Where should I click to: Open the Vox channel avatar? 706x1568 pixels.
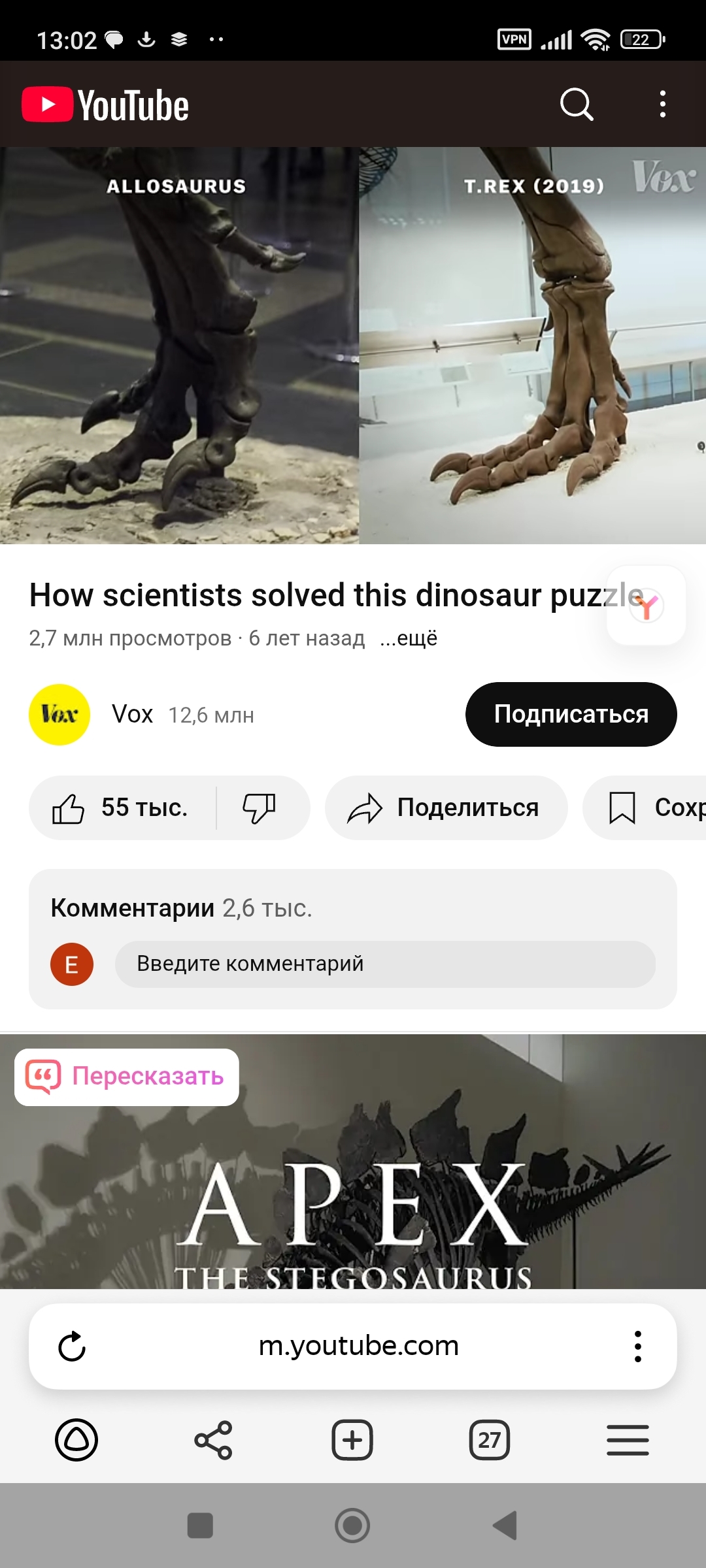pos(59,715)
